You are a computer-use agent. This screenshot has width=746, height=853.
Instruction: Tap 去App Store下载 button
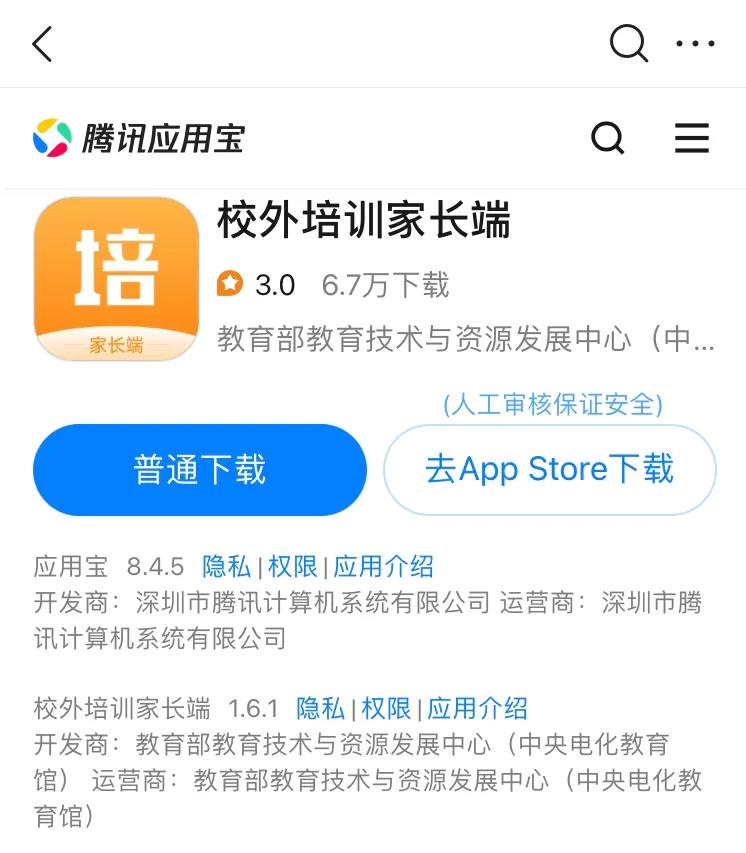[x=549, y=470]
